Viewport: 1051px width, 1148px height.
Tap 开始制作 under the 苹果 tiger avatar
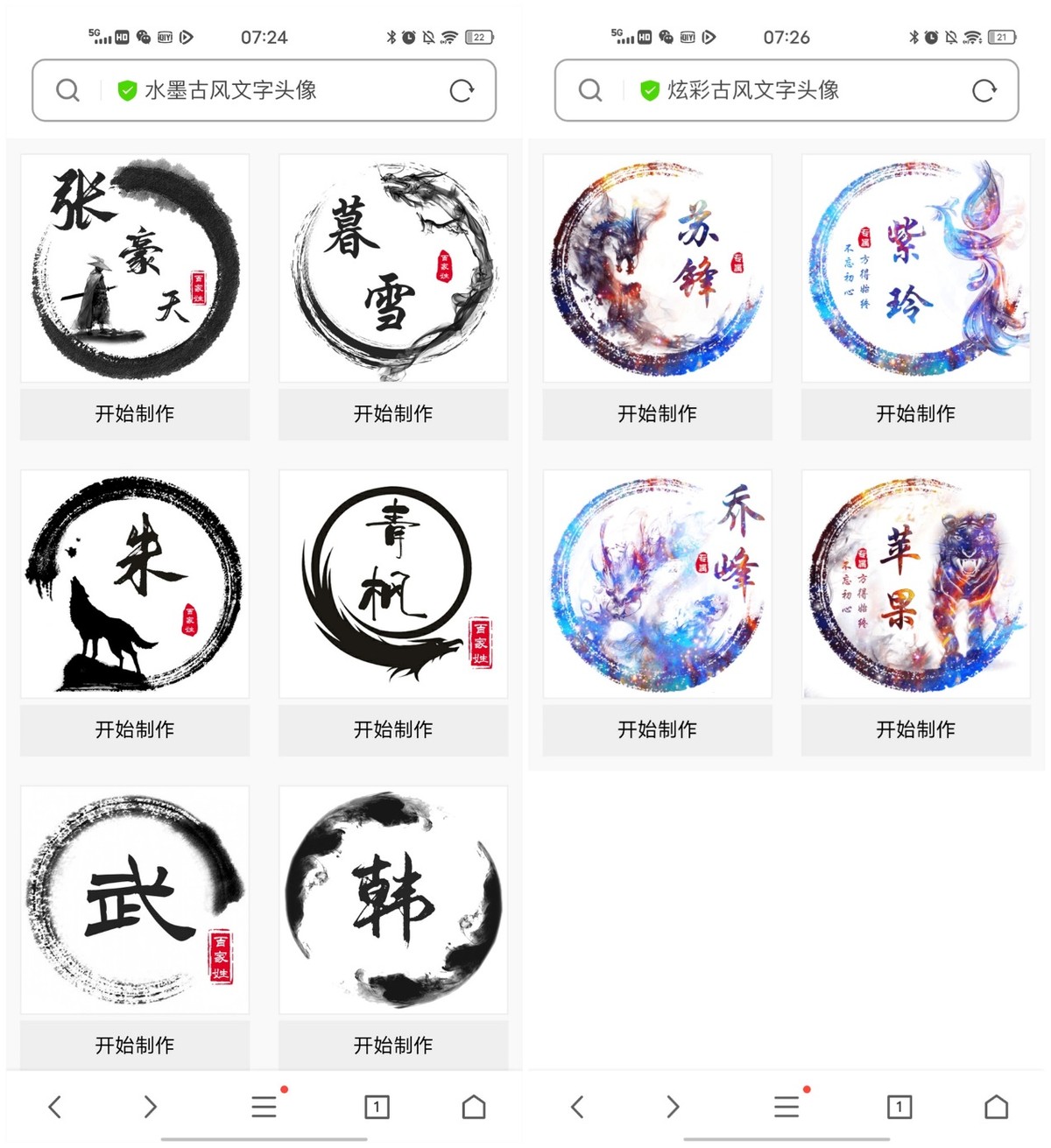click(915, 729)
